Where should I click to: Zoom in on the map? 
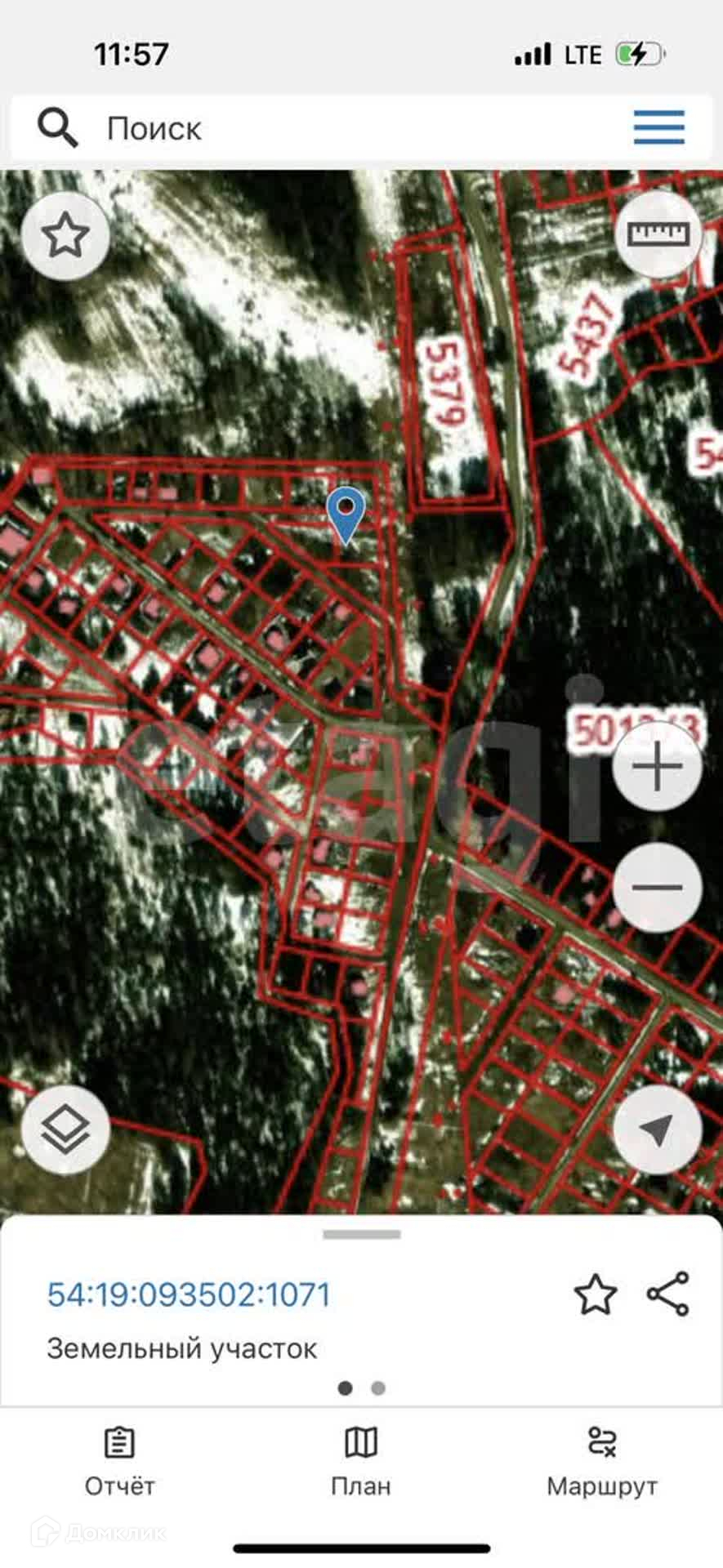click(658, 767)
